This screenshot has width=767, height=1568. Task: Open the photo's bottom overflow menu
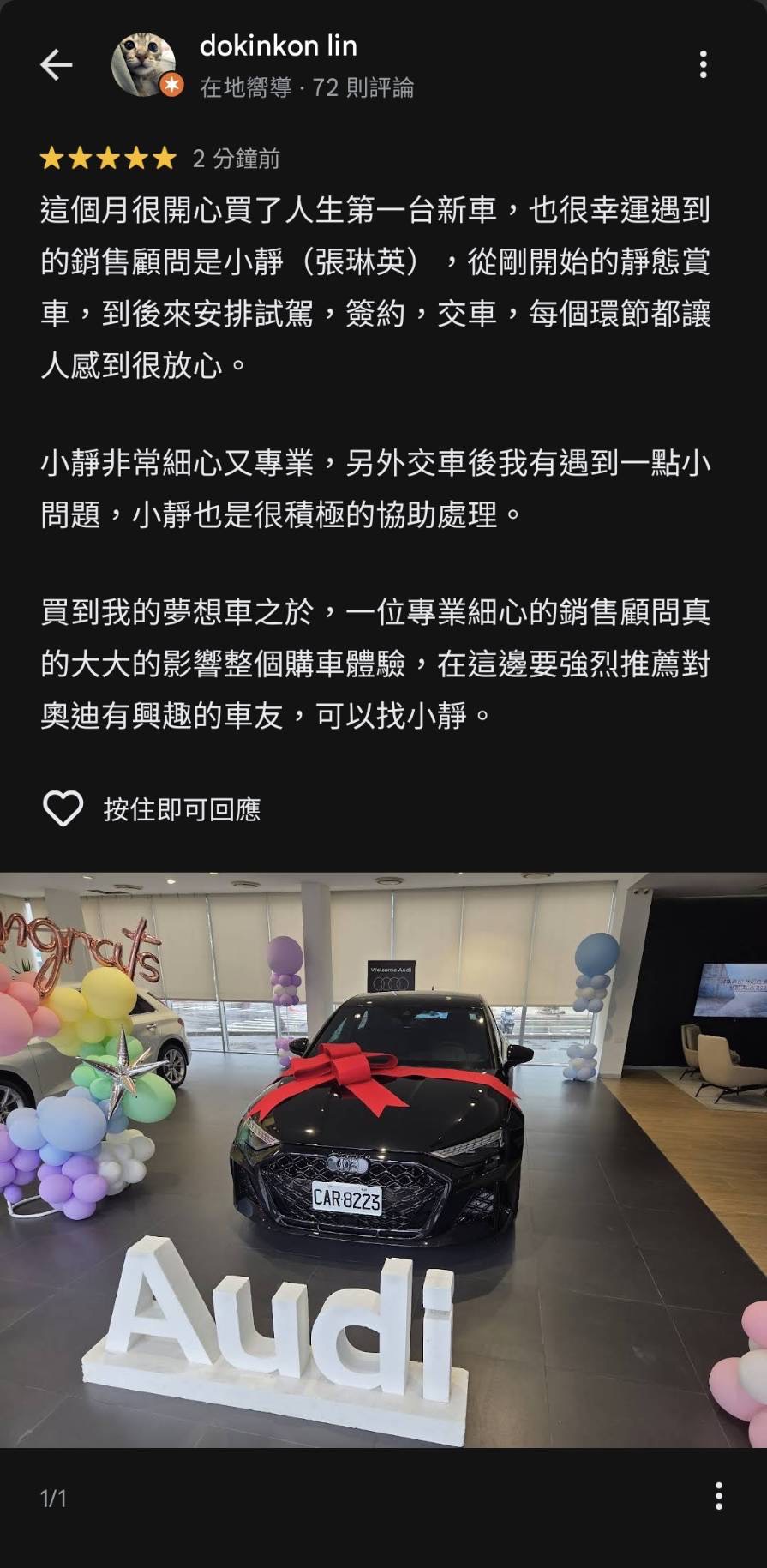(x=718, y=1496)
